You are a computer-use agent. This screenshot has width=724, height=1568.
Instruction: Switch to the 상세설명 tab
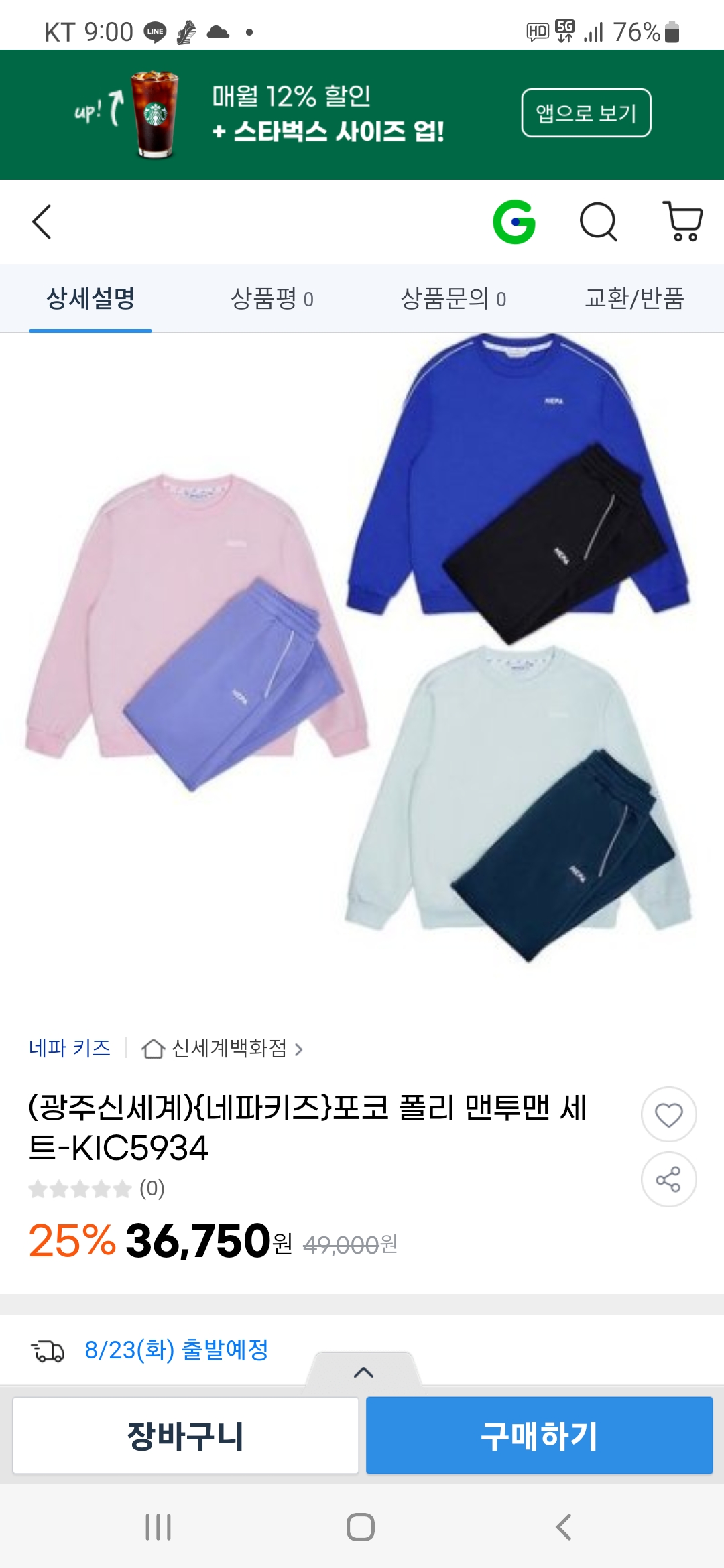(x=90, y=298)
